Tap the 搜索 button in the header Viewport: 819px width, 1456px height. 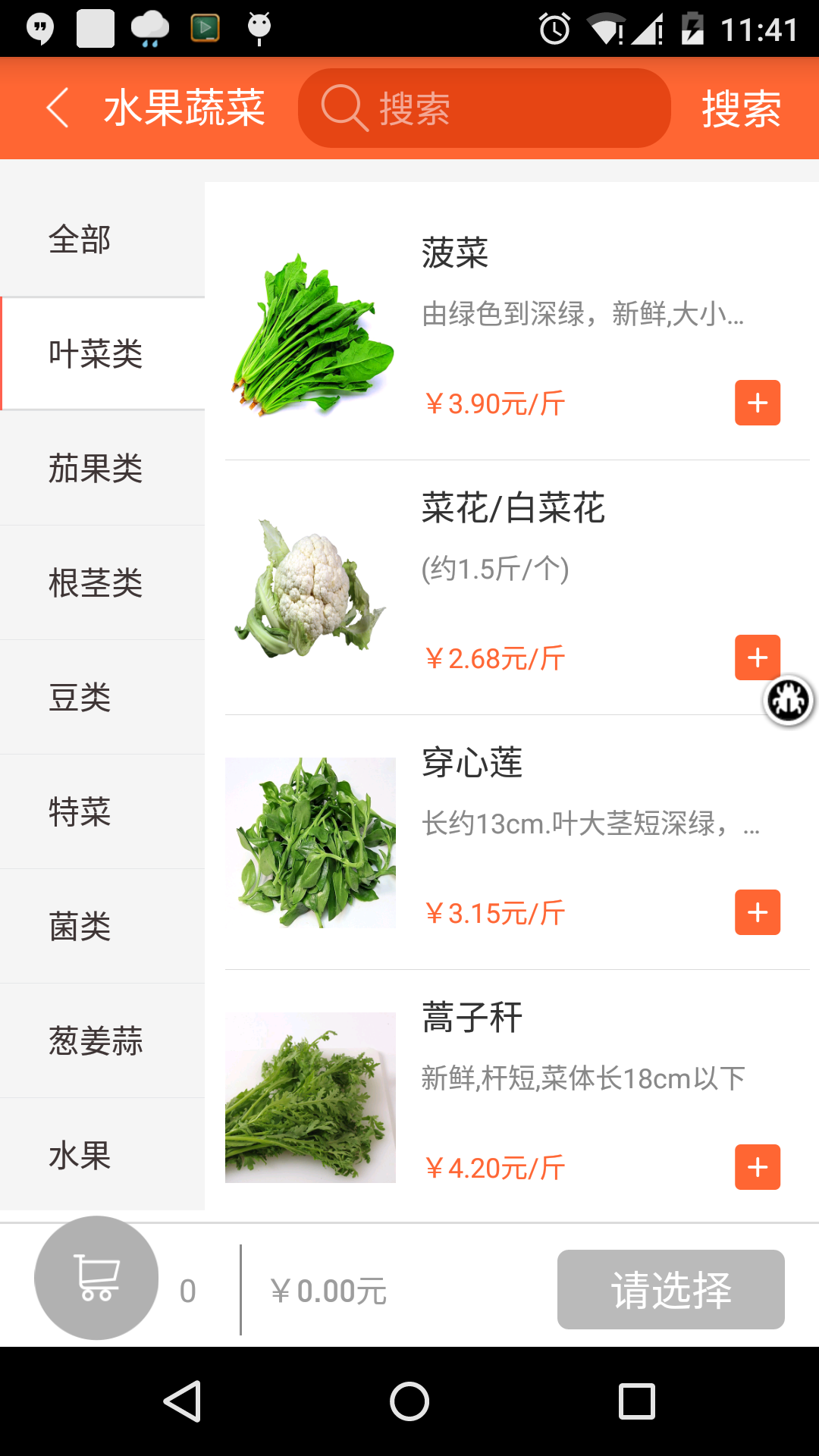pyautogui.click(x=742, y=108)
